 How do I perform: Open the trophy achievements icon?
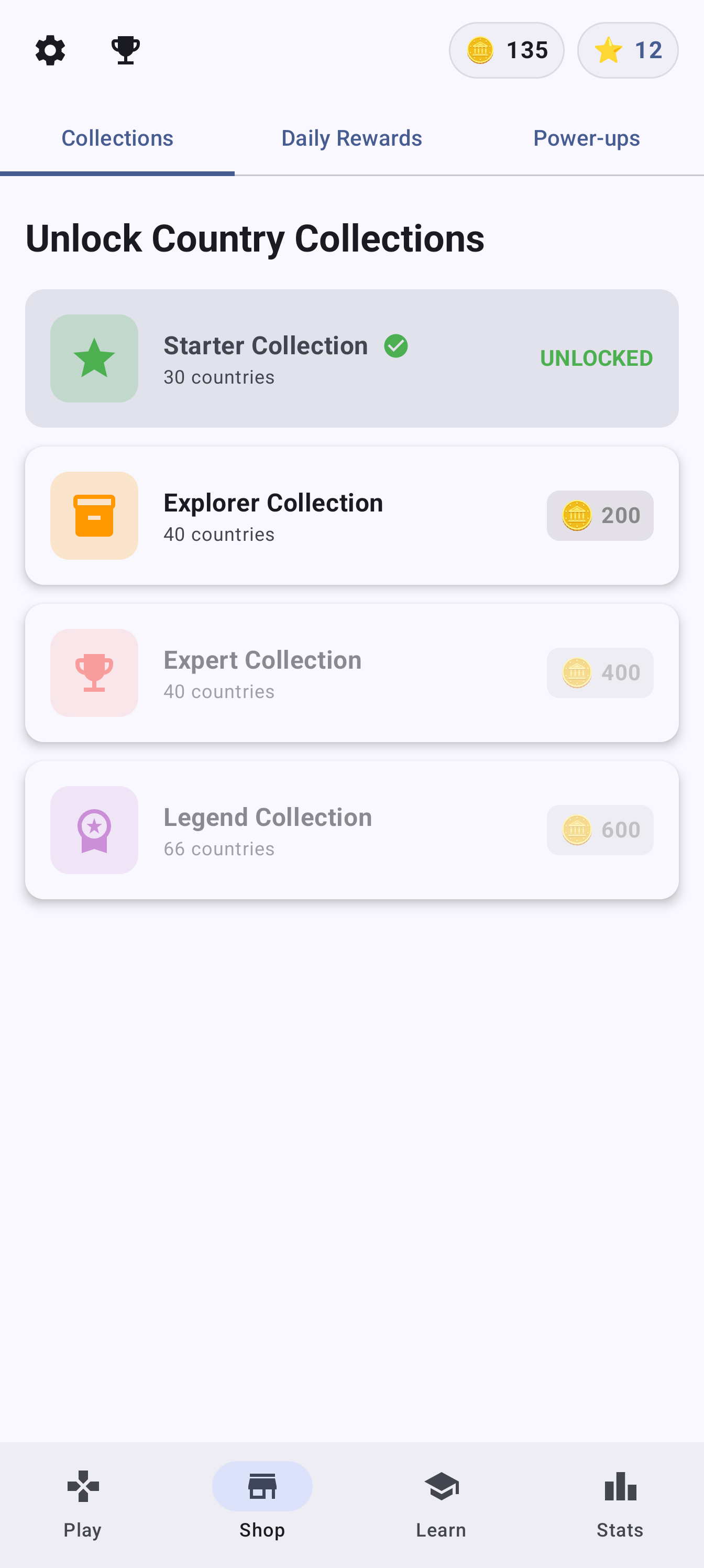pos(124,50)
